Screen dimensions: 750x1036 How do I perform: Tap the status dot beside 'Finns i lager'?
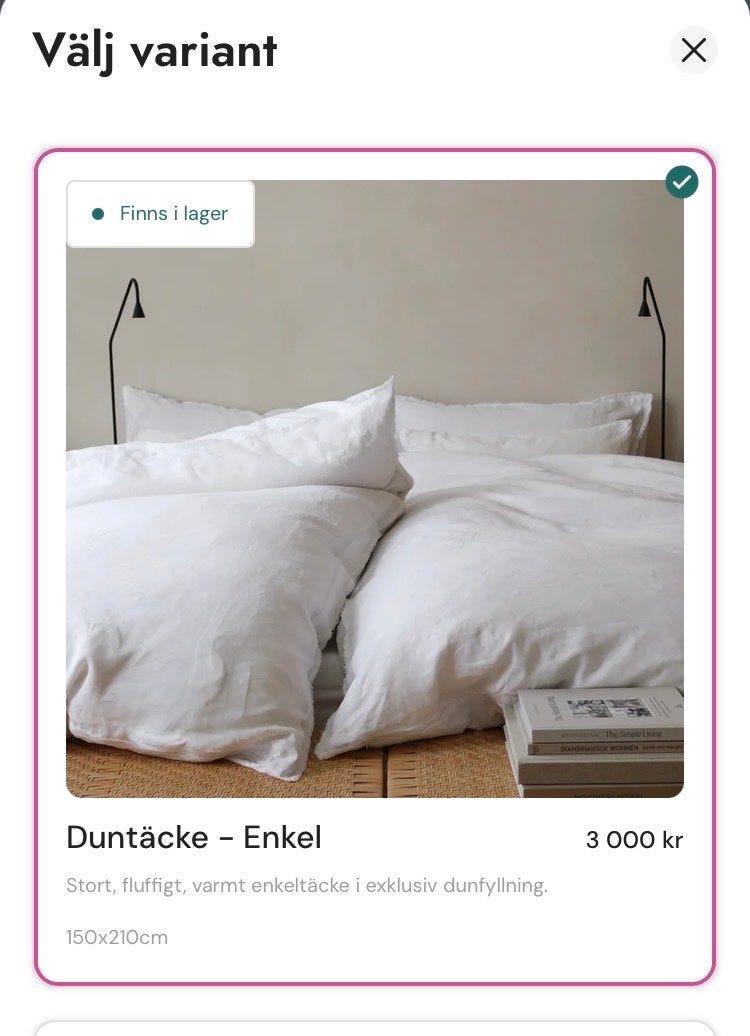pyautogui.click(x=96, y=213)
